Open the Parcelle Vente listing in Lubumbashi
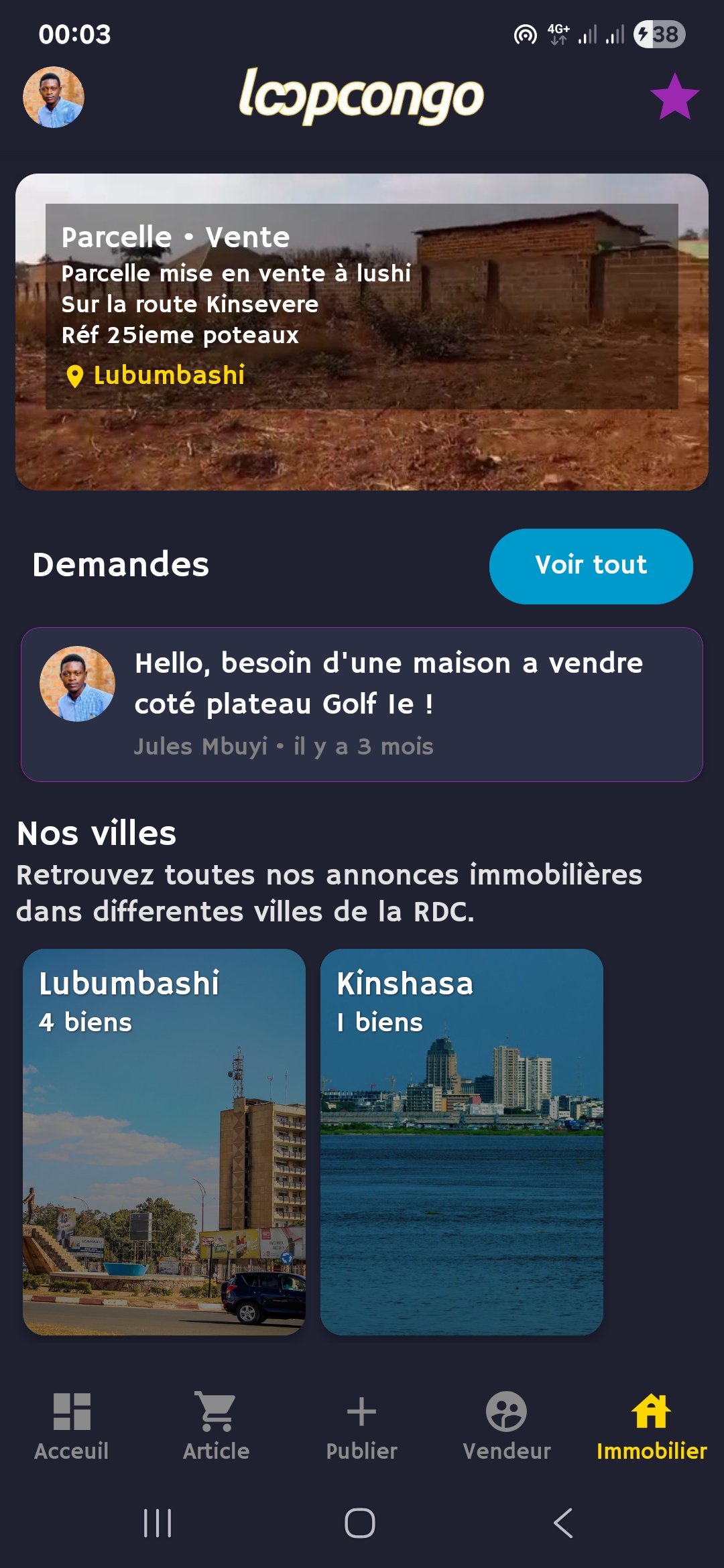724x1568 pixels. click(x=362, y=332)
